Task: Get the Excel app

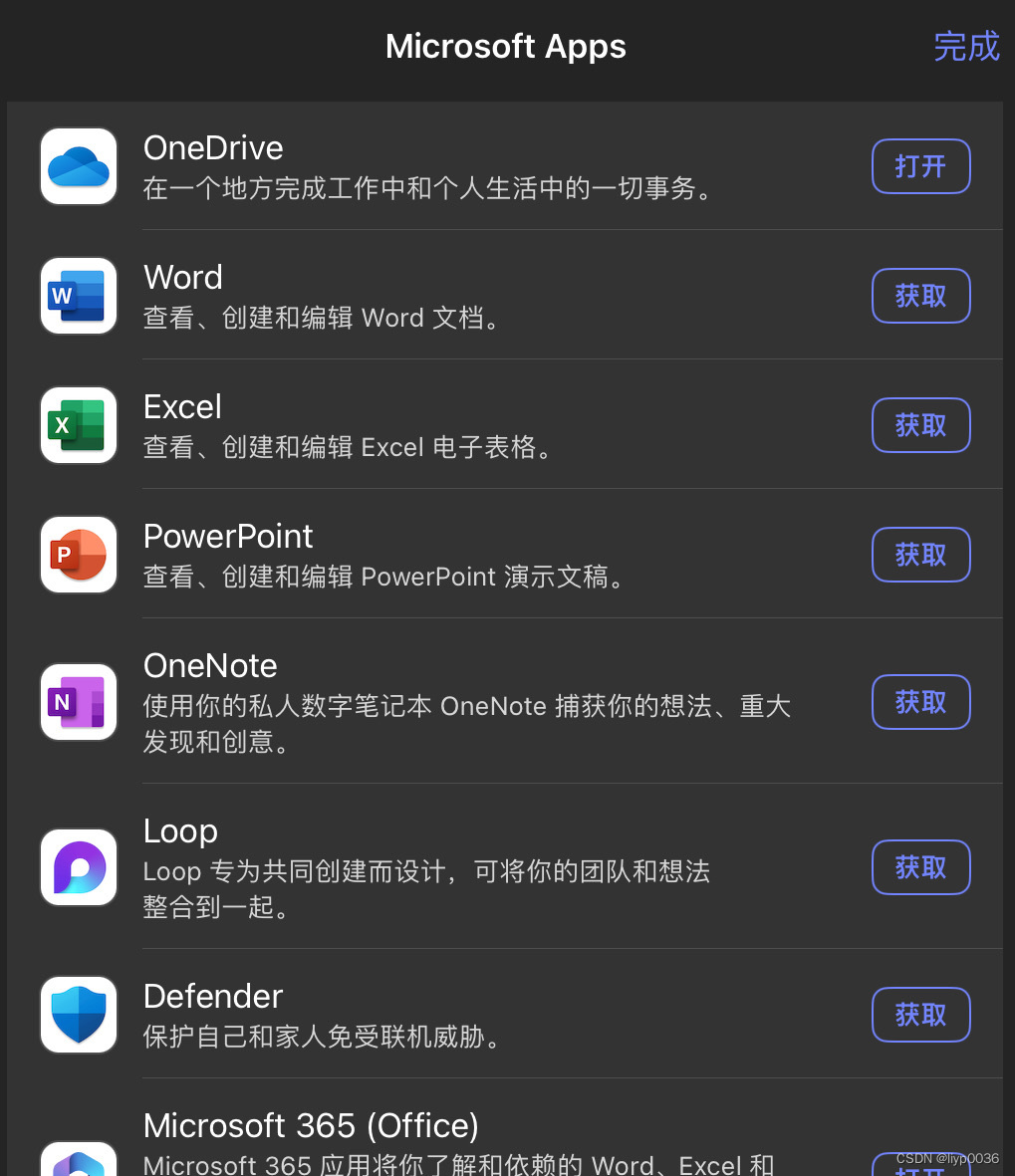Action: click(920, 425)
